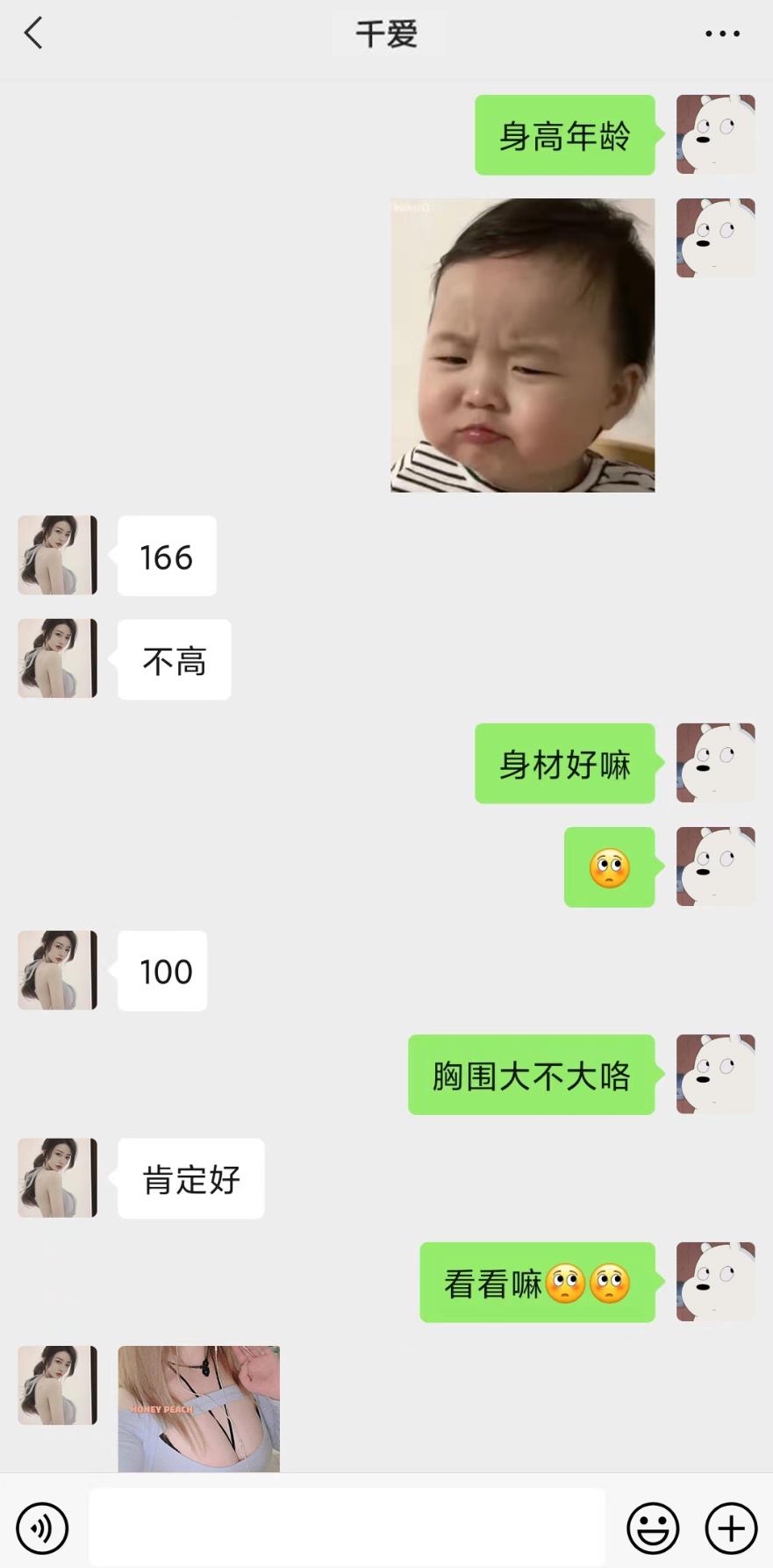
Task: Open own avatar beside 身高年龄 message
Action: pyautogui.click(x=715, y=134)
